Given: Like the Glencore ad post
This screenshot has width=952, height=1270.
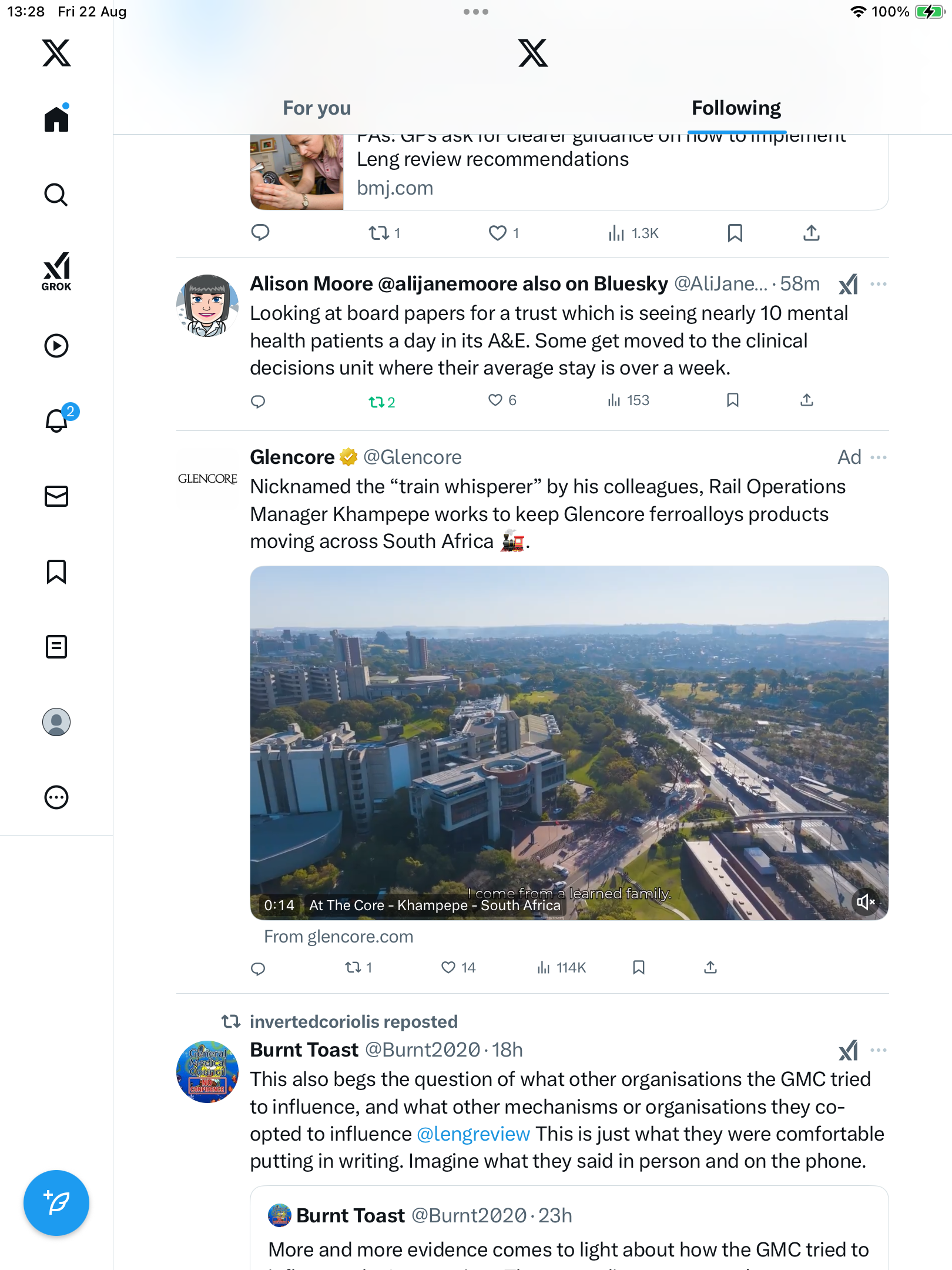Looking at the screenshot, I should (448, 967).
